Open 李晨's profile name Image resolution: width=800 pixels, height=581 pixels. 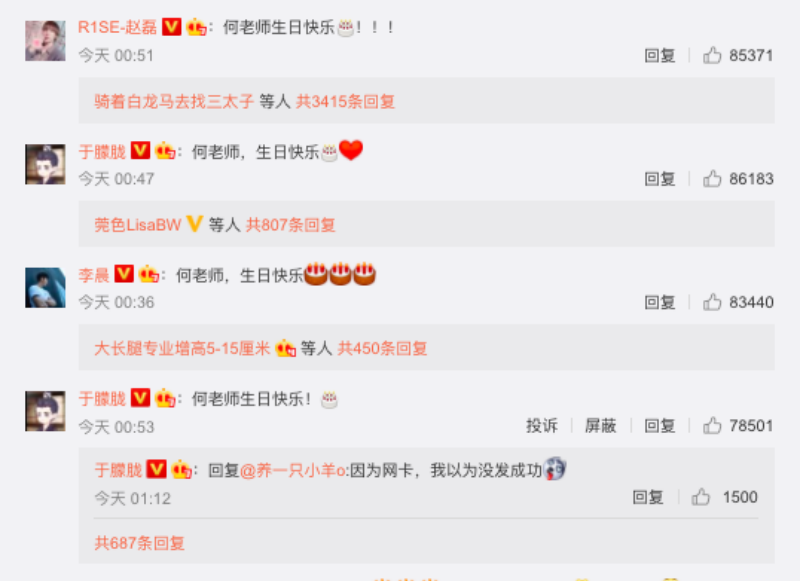[93, 274]
